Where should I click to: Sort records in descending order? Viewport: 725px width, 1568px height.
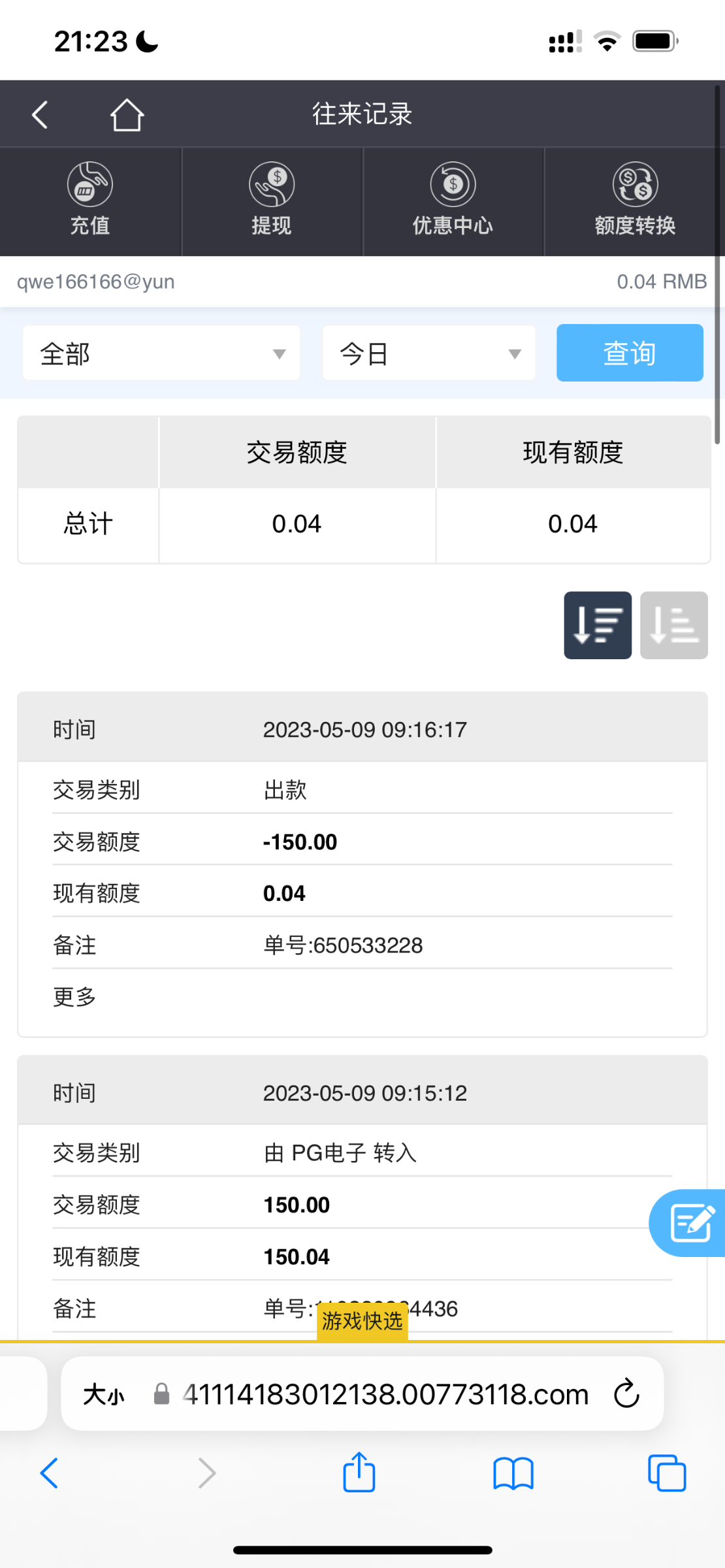click(x=598, y=625)
